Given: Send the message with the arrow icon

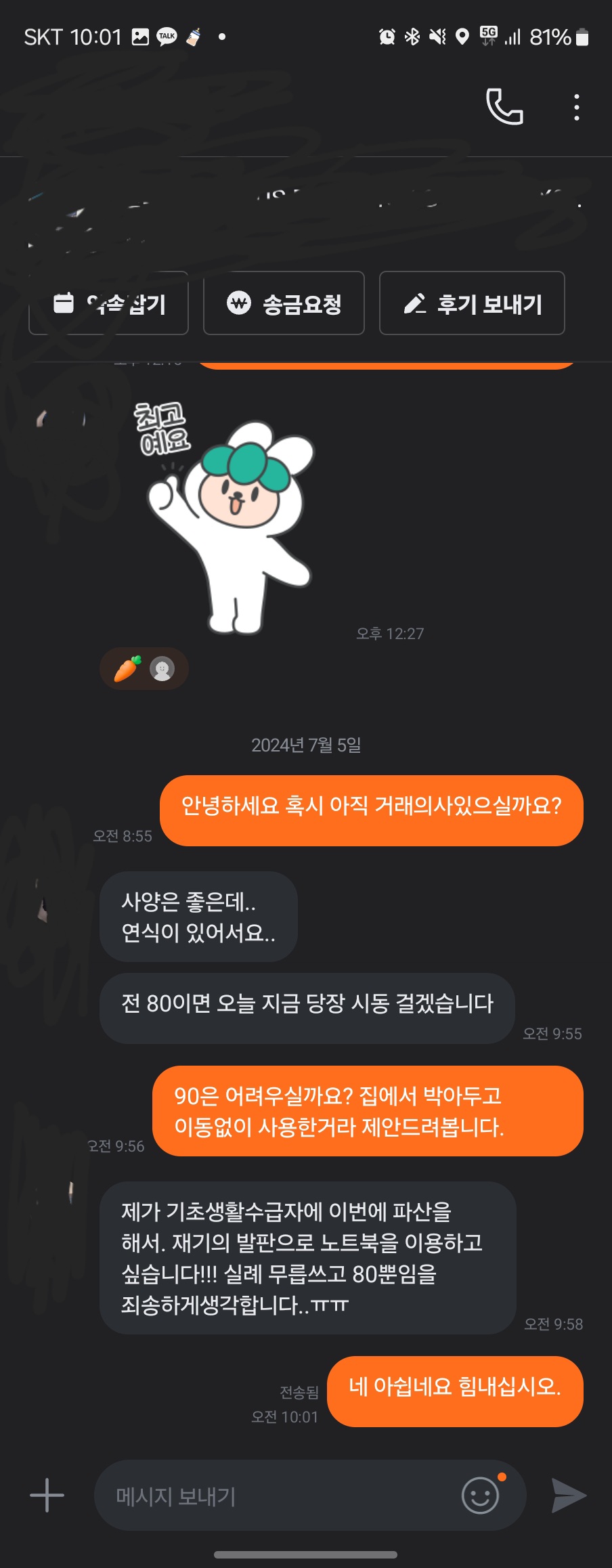Looking at the screenshot, I should click(568, 1495).
